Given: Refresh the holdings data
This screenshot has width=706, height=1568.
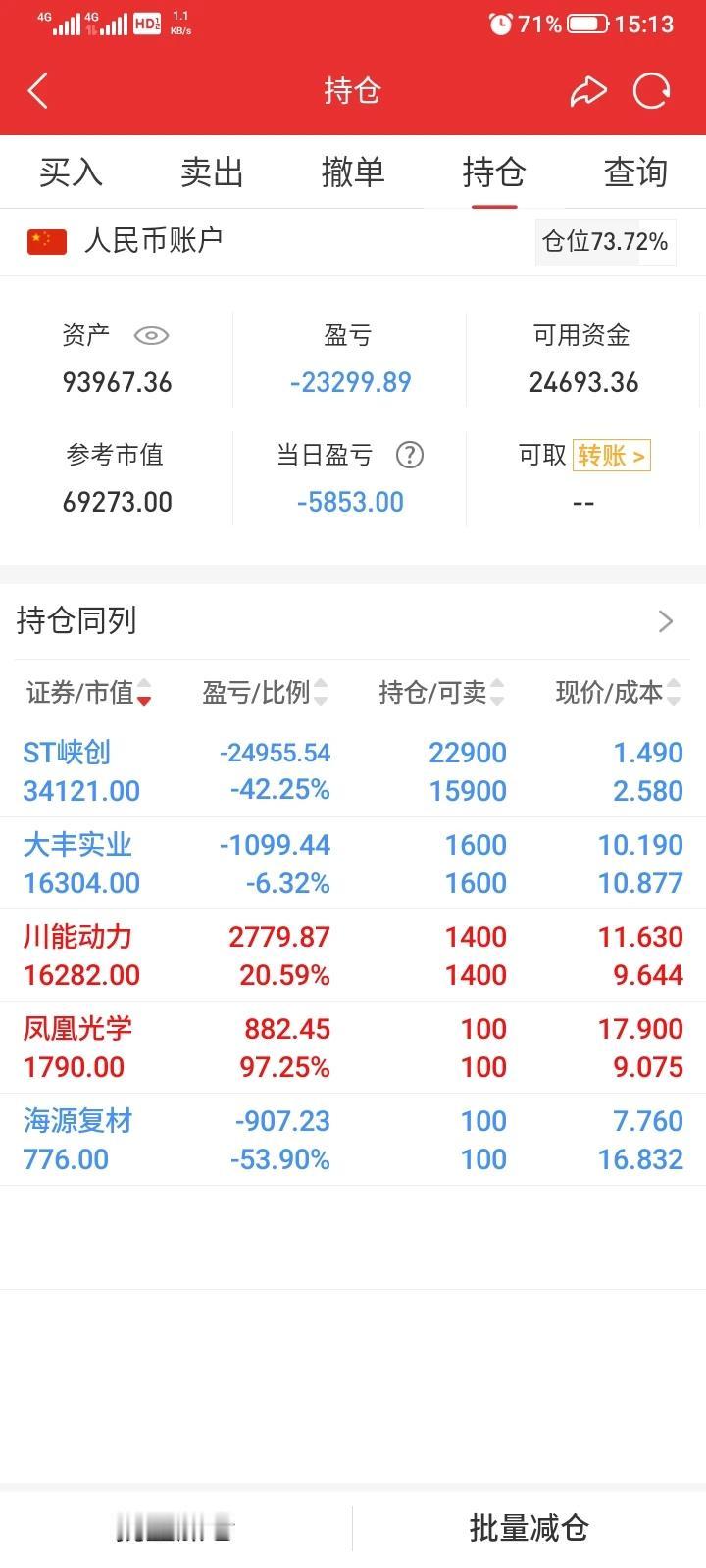Looking at the screenshot, I should [652, 91].
